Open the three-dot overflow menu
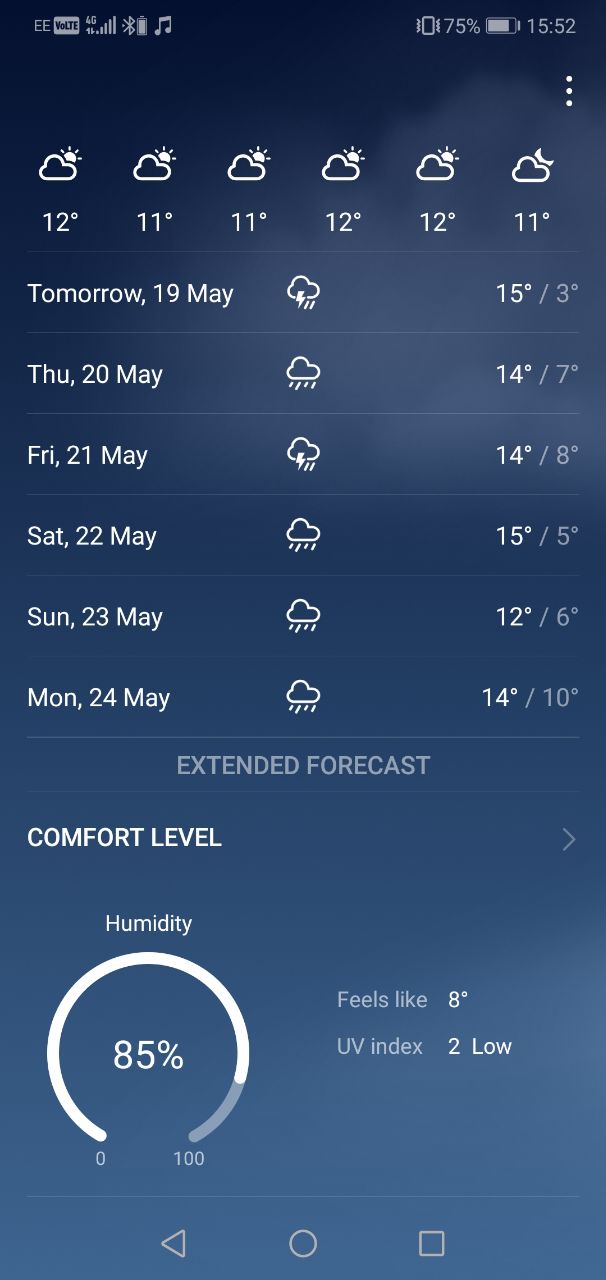 568,91
